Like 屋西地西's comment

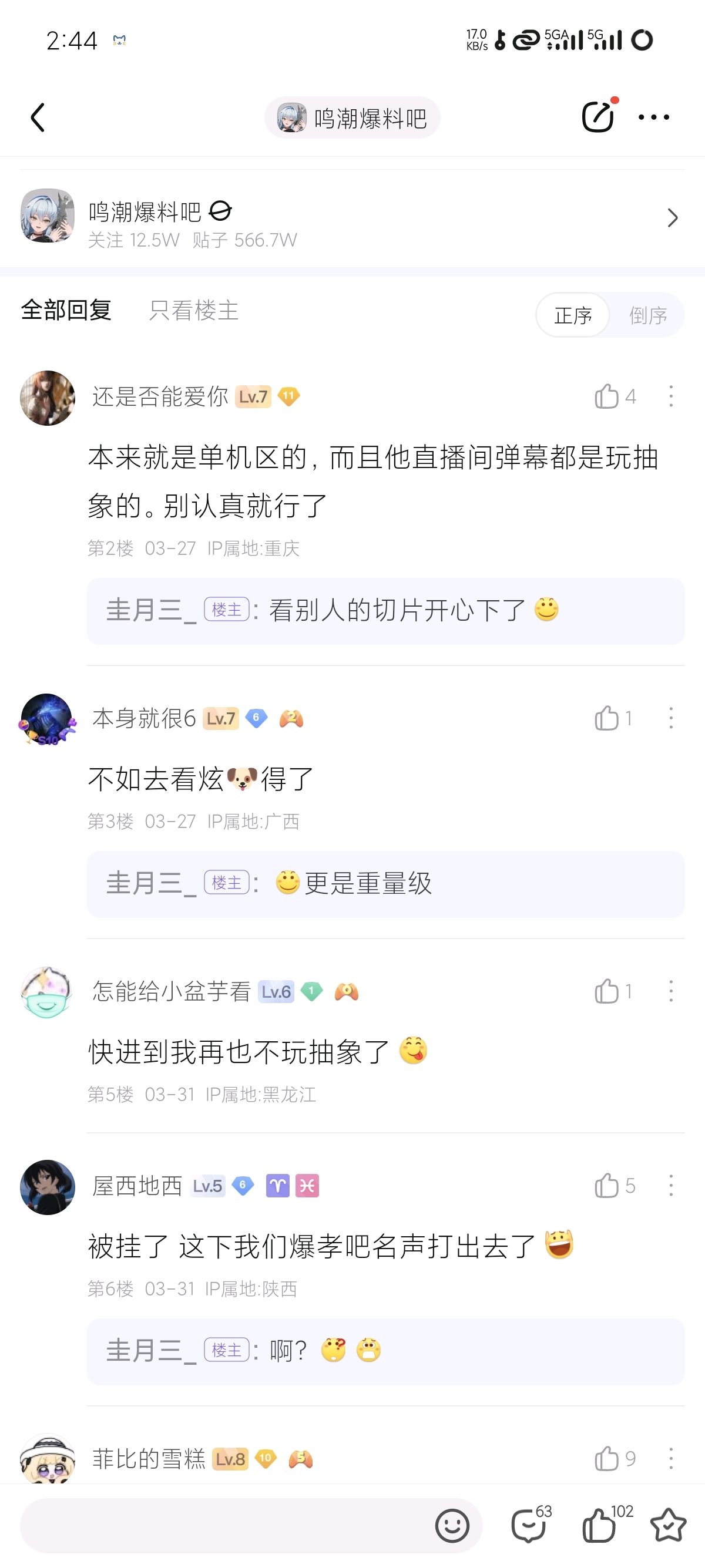click(606, 1186)
